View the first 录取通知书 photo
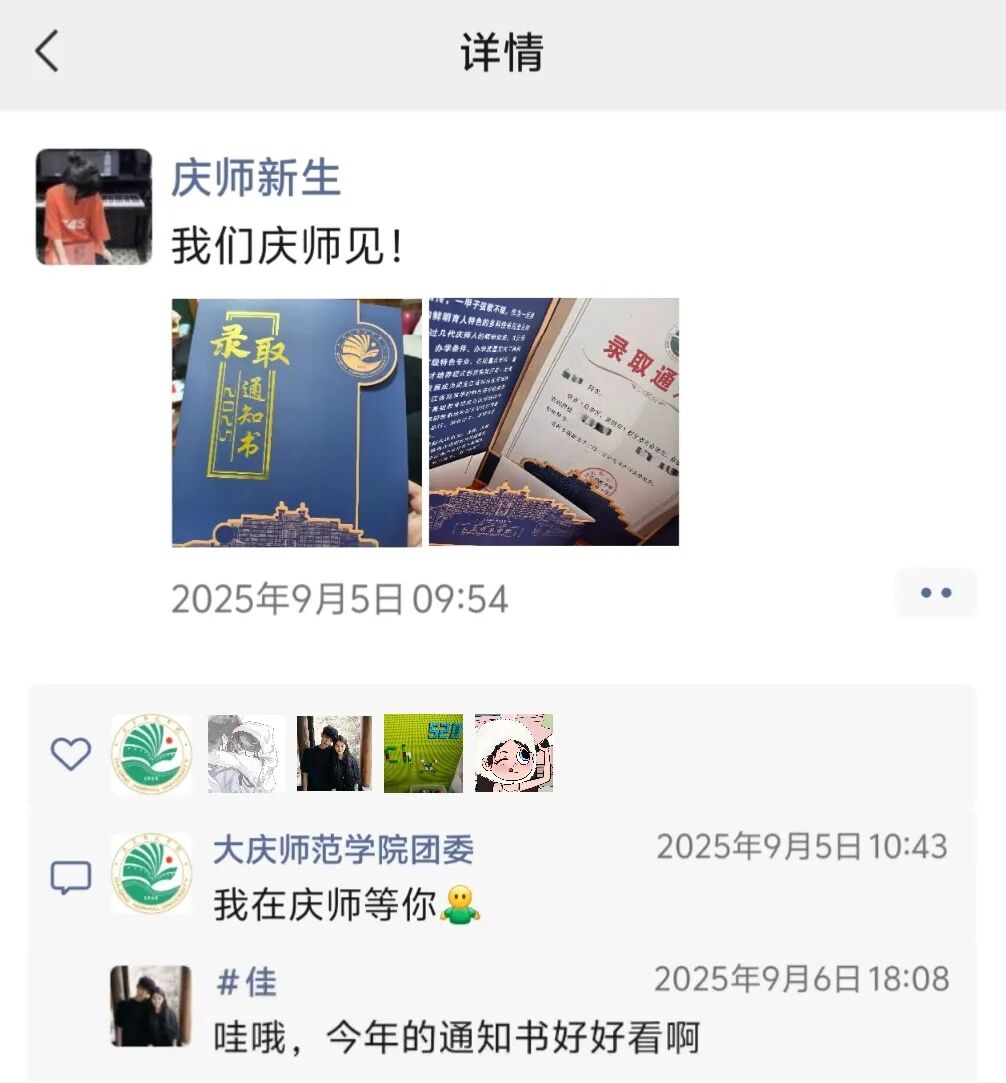The image size is (1006, 1083). click(296, 422)
